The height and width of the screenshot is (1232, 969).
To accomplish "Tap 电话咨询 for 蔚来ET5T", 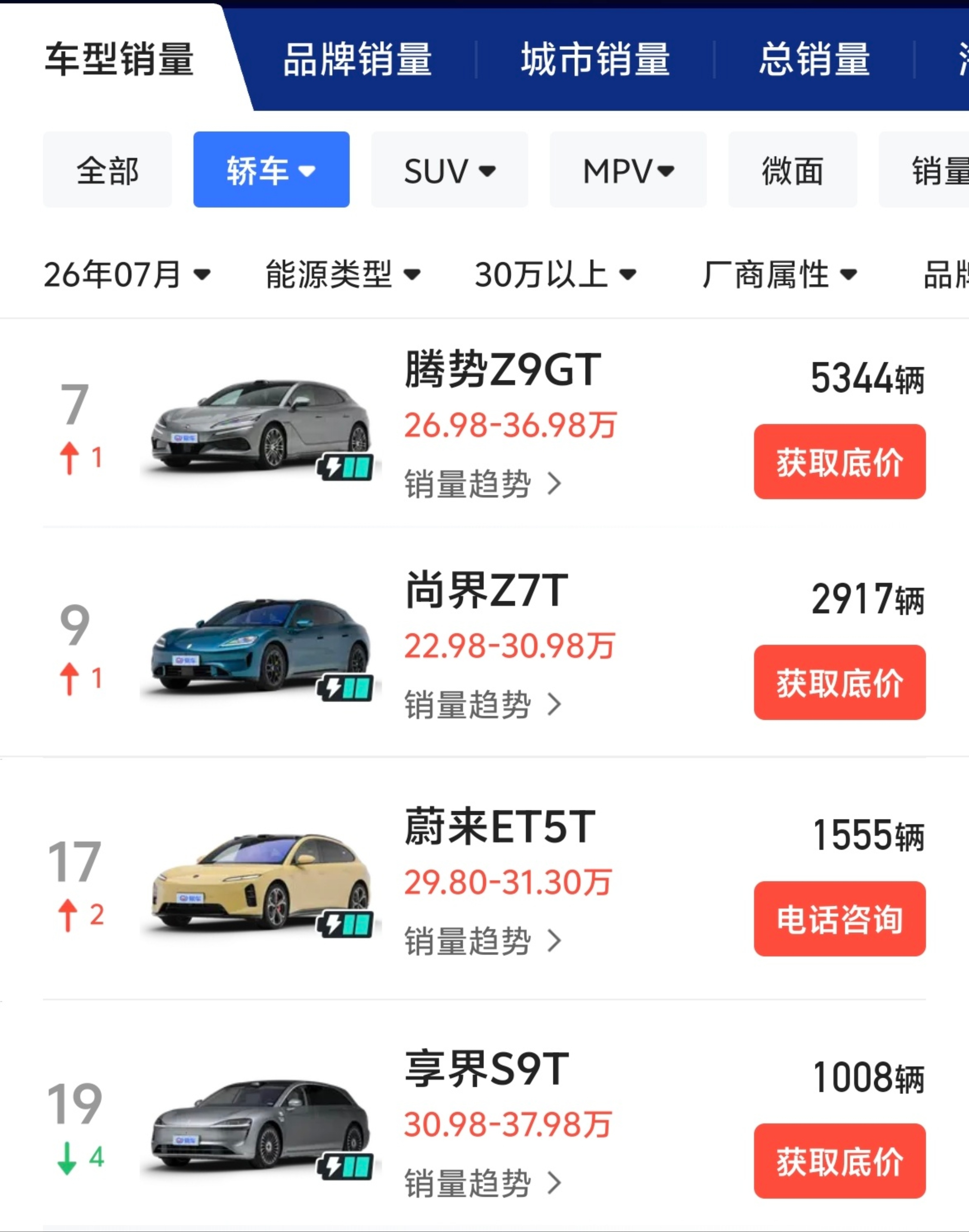I will (840, 919).
